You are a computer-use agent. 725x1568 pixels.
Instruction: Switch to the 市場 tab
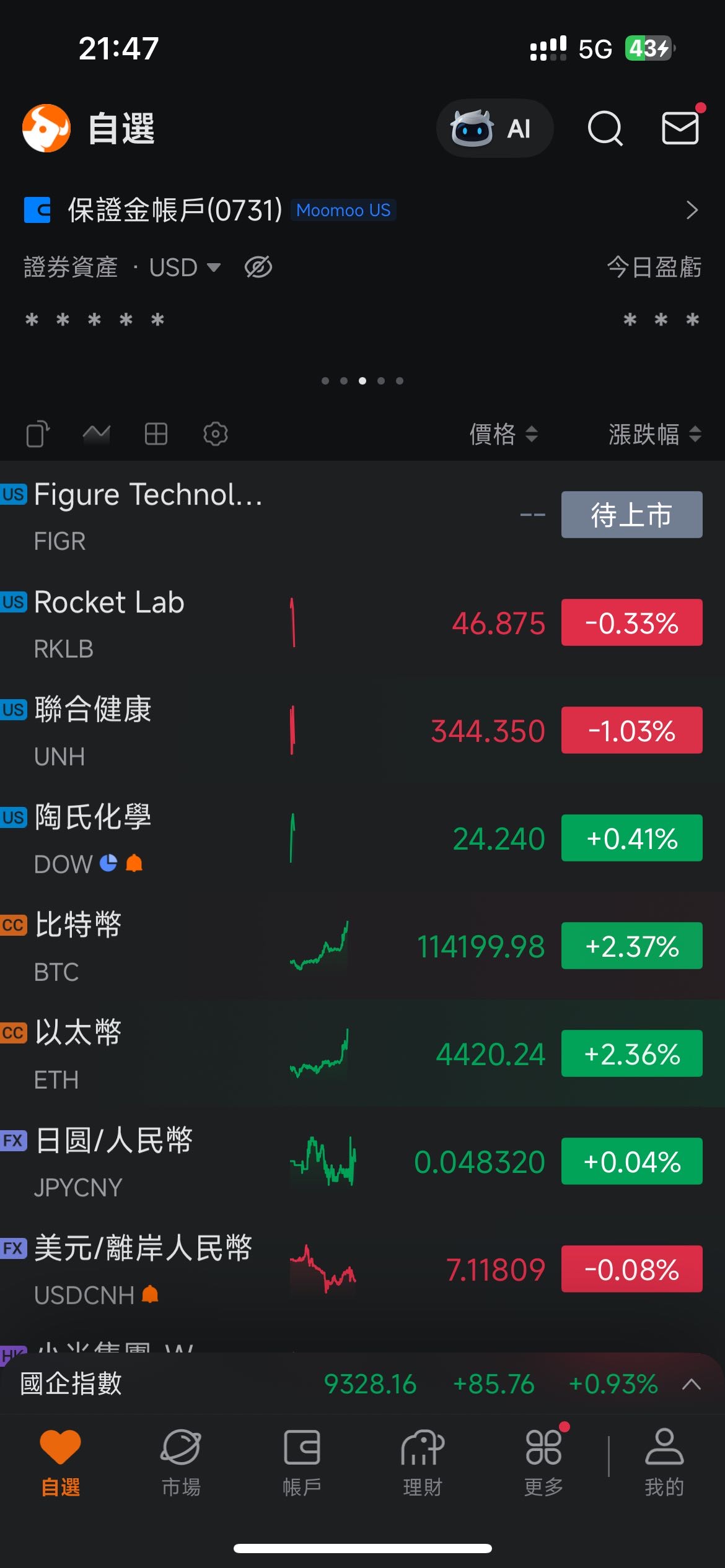tap(181, 1461)
